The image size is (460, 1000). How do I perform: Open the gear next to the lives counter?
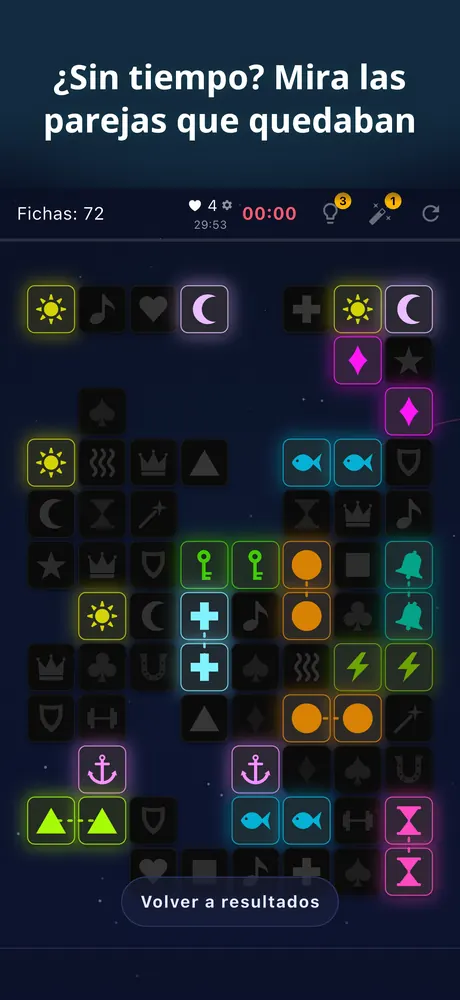point(226,206)
